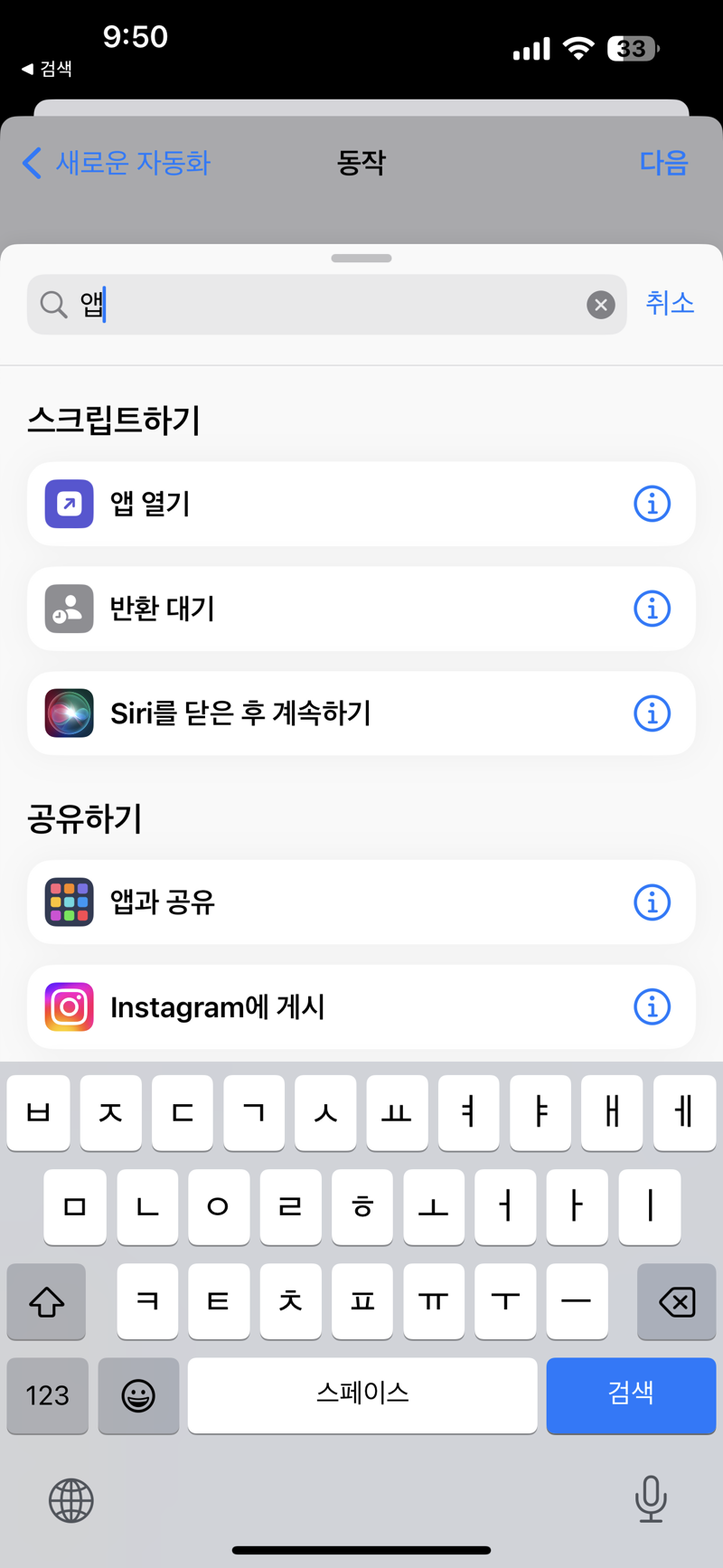Screen dimensions: 723x1568
Task: Start dictation with the microphone
Action: coord(651,1498)
